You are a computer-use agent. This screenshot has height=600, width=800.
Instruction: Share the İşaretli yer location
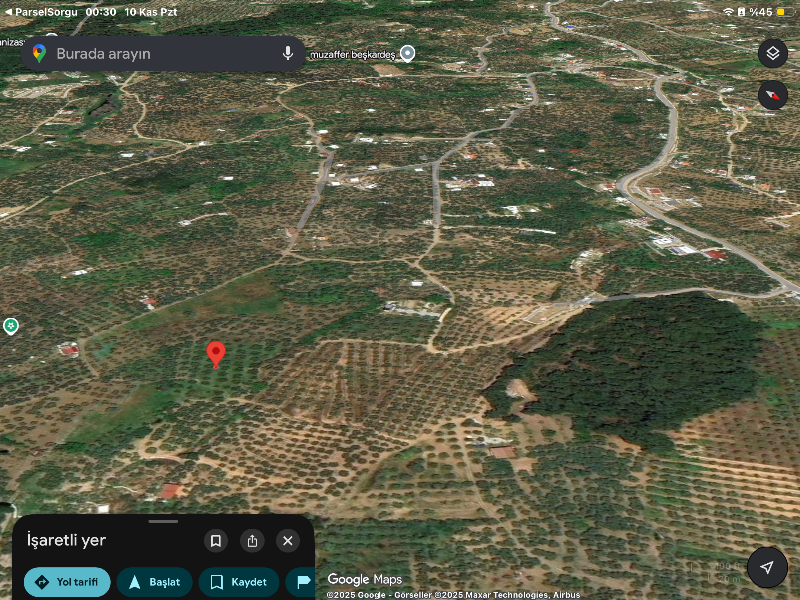pos(252,541)
